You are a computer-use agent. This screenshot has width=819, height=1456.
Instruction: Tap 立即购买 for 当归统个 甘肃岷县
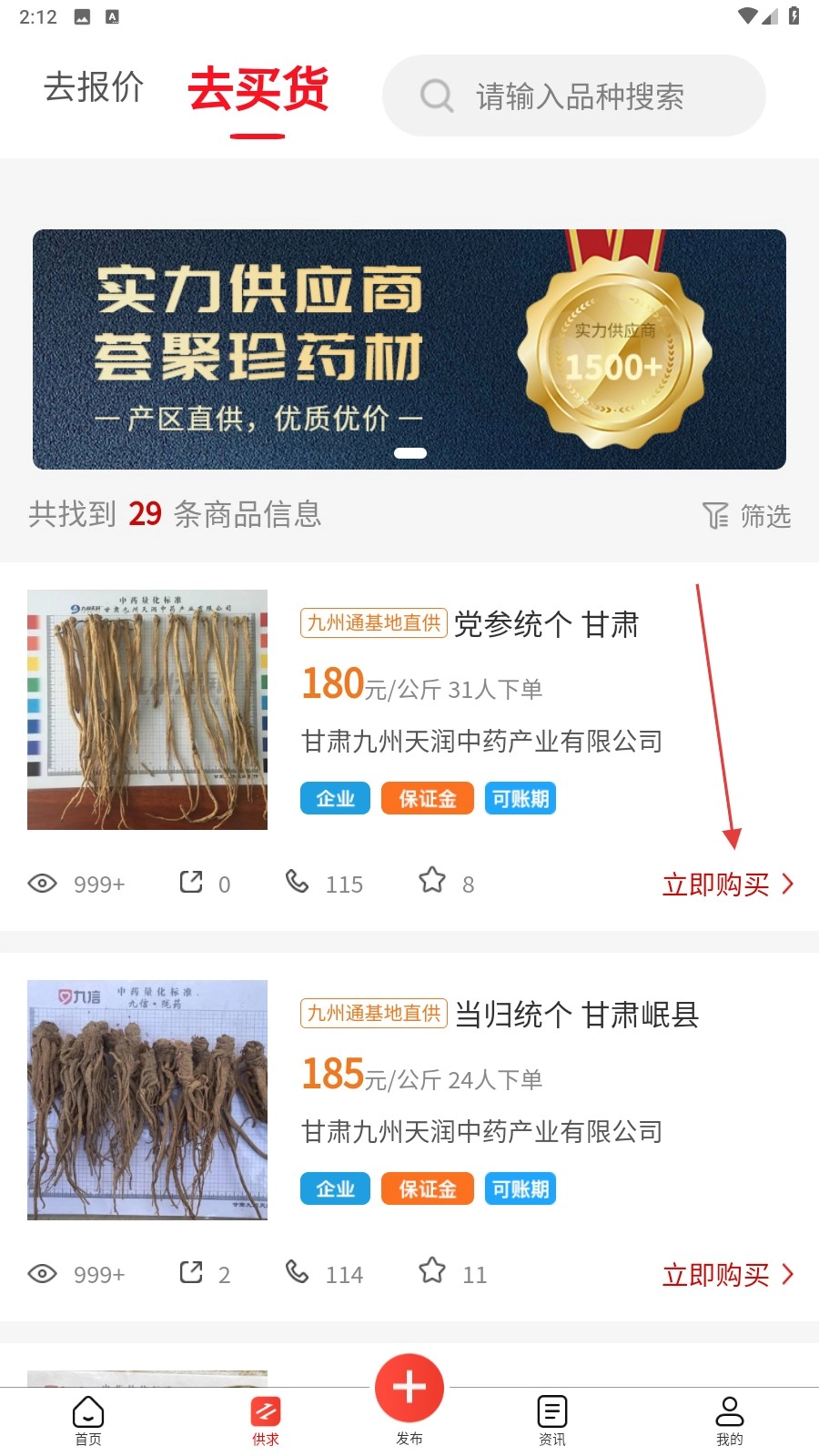click(727, 1274)
